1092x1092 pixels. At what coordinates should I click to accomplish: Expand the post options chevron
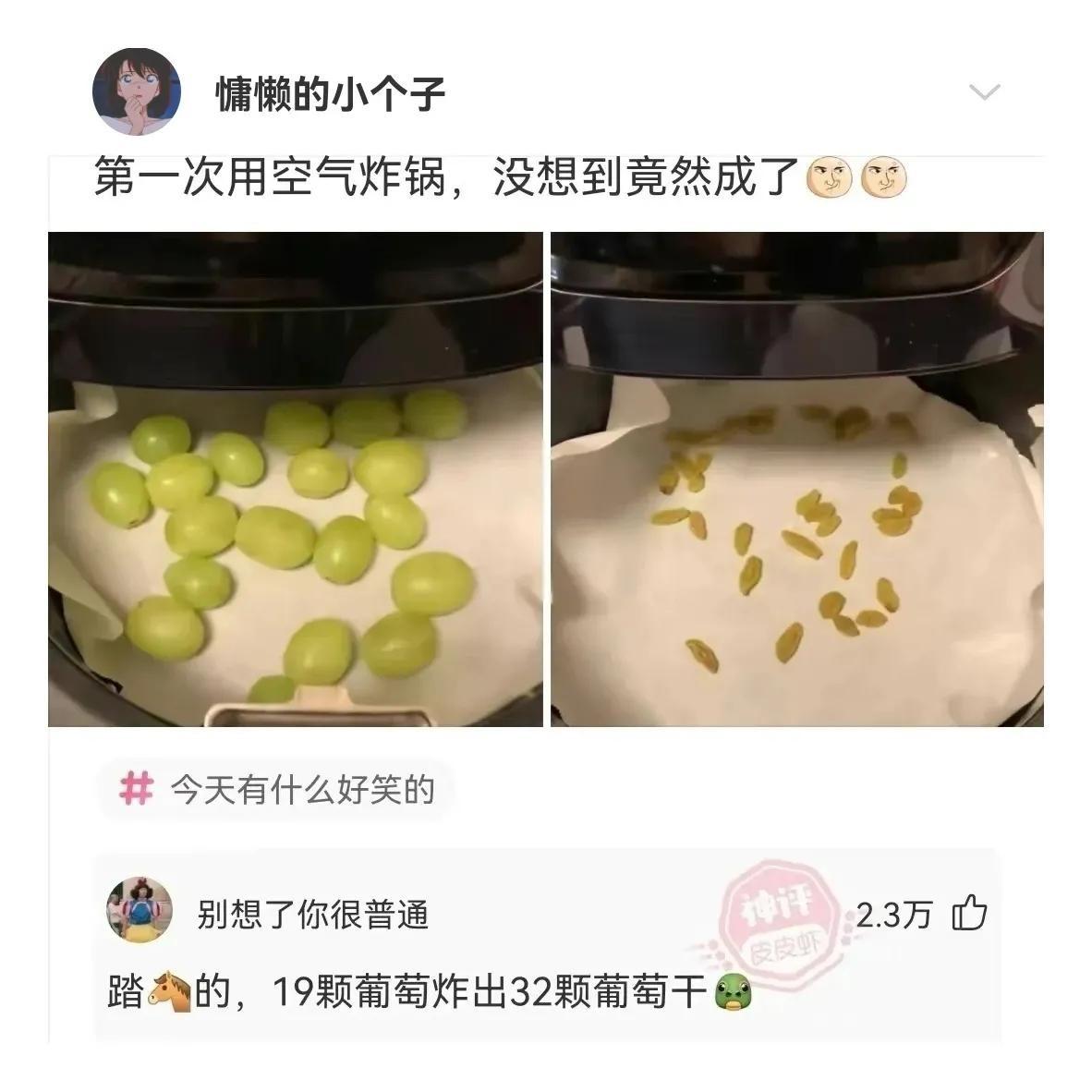tap(984, 92)
